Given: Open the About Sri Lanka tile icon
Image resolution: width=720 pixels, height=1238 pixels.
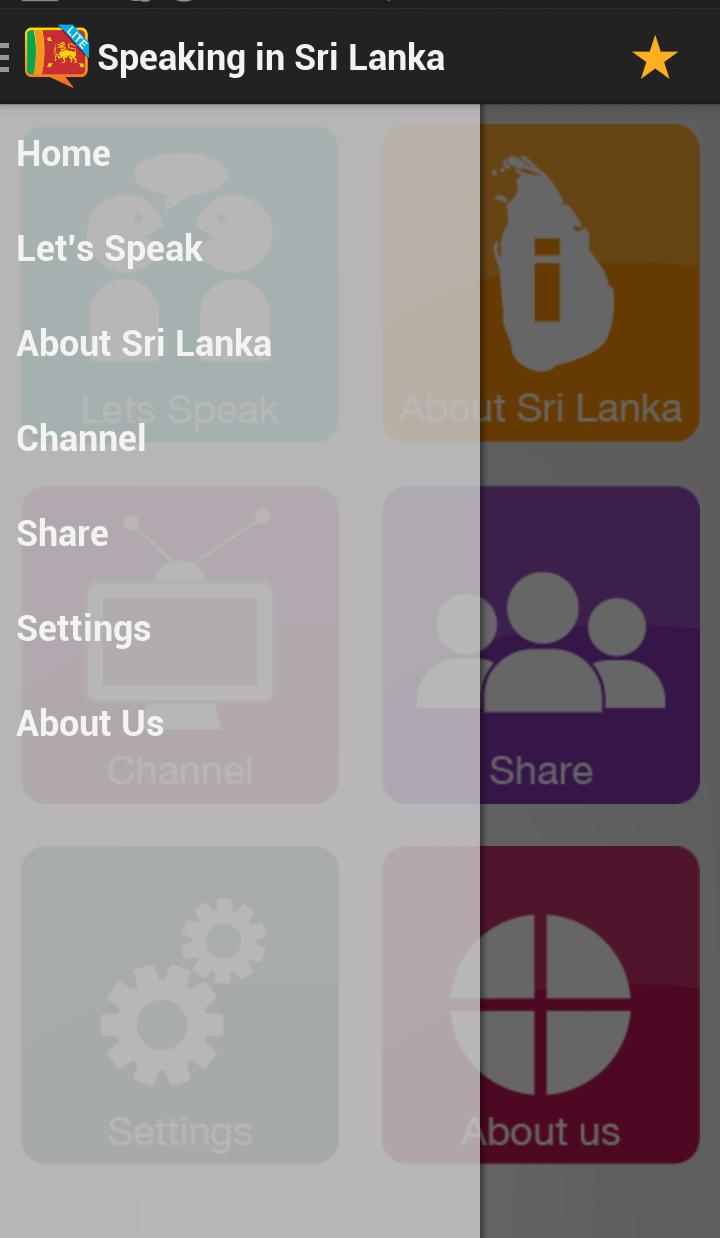Looking at the screenshot, I should pos(540,283).
